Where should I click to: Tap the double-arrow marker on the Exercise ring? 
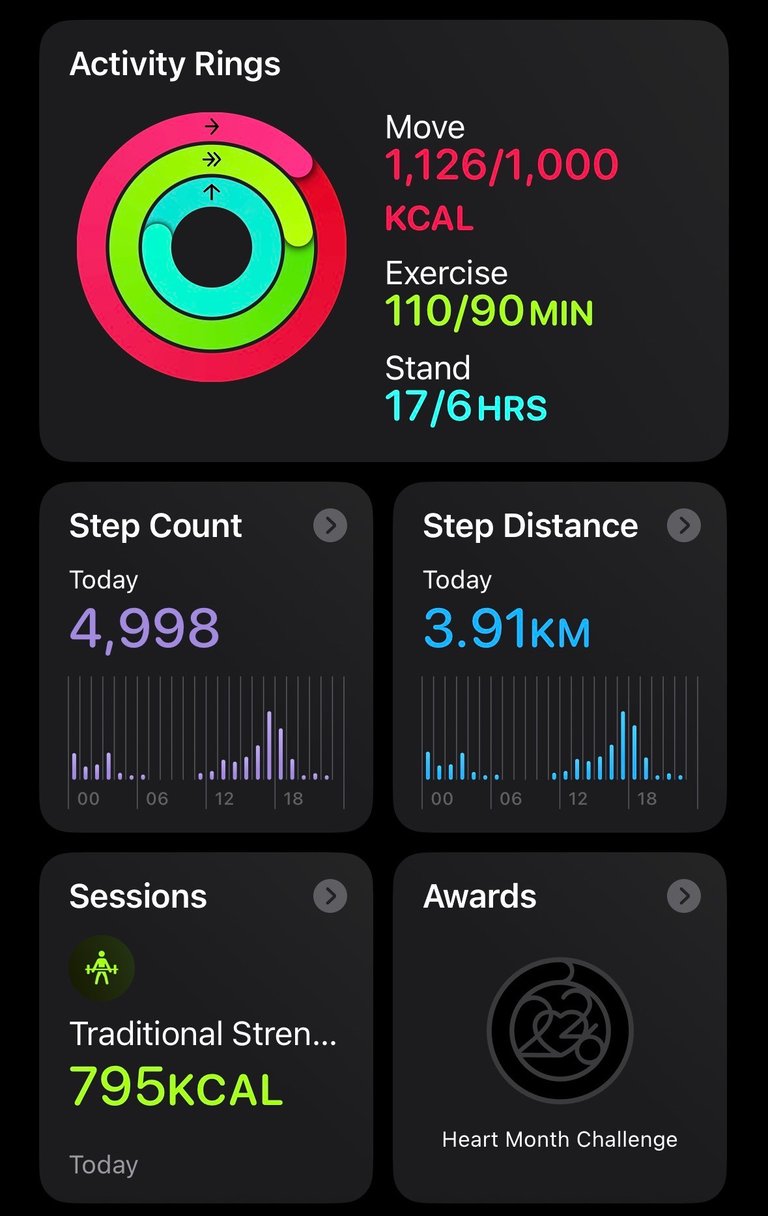pyautogui.click(x=211, y=157)
